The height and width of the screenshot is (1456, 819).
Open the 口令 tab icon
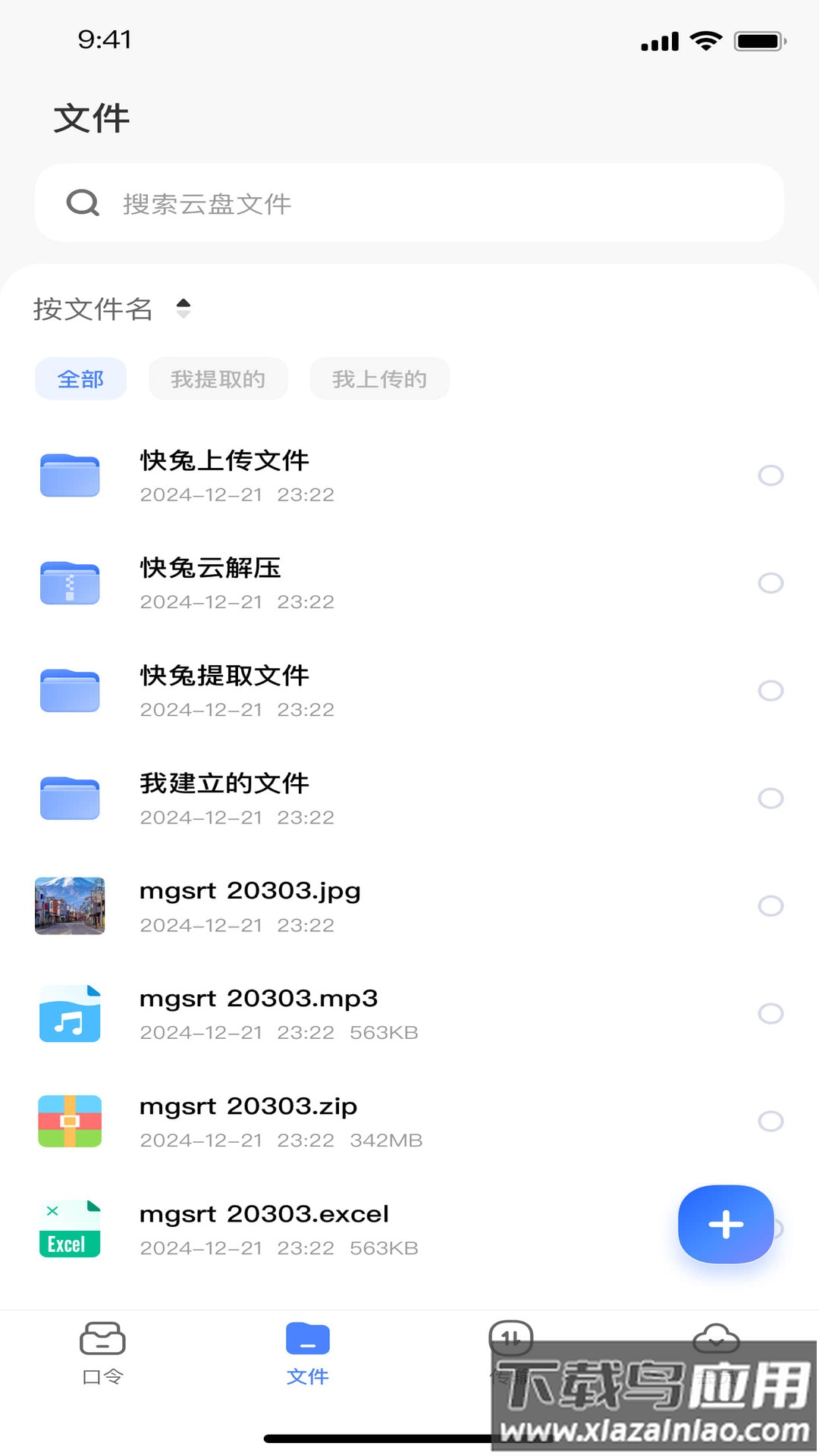[x=102, y=1338]
